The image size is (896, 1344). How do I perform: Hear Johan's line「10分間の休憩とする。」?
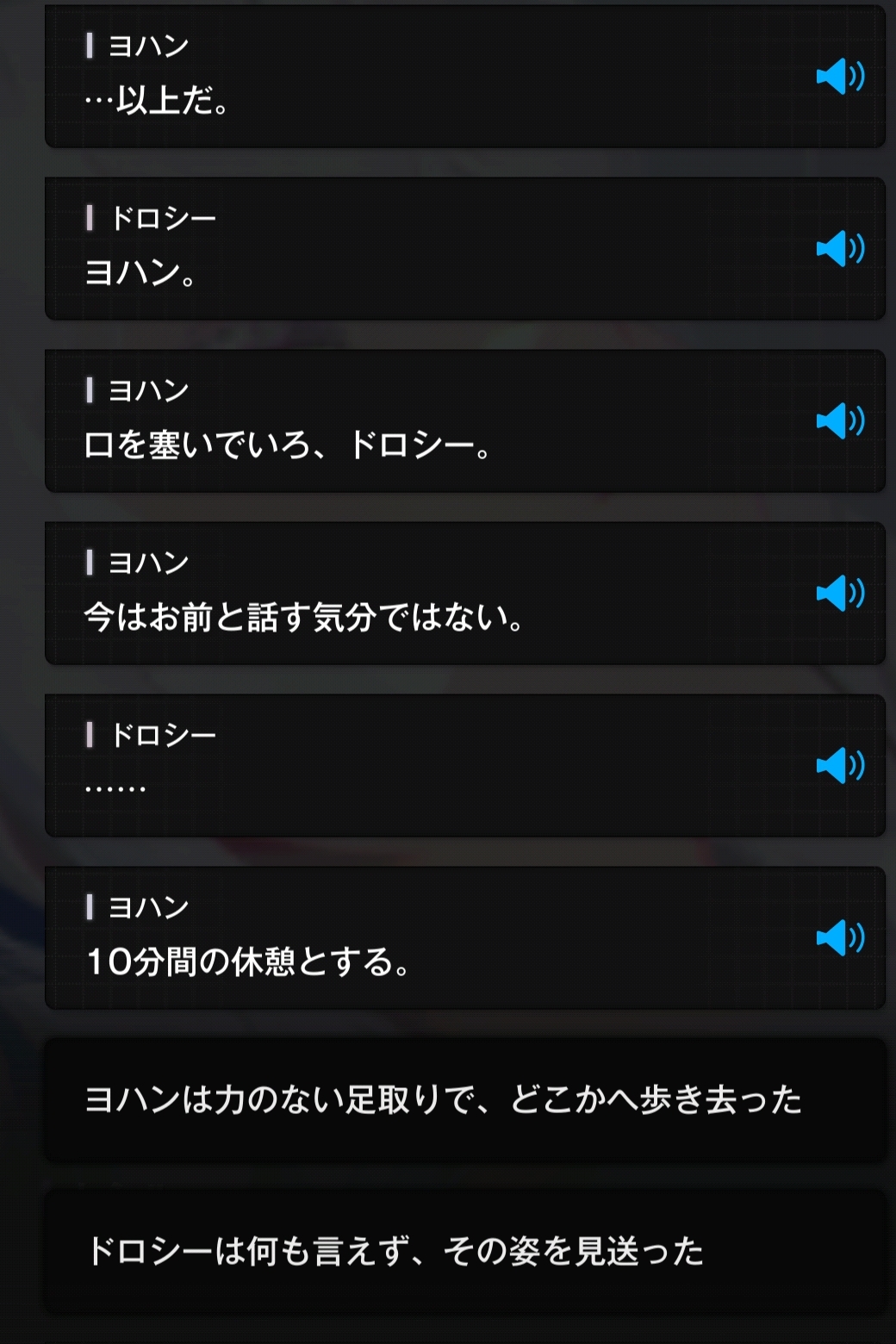pyautogui.click(x=840, y=938)
